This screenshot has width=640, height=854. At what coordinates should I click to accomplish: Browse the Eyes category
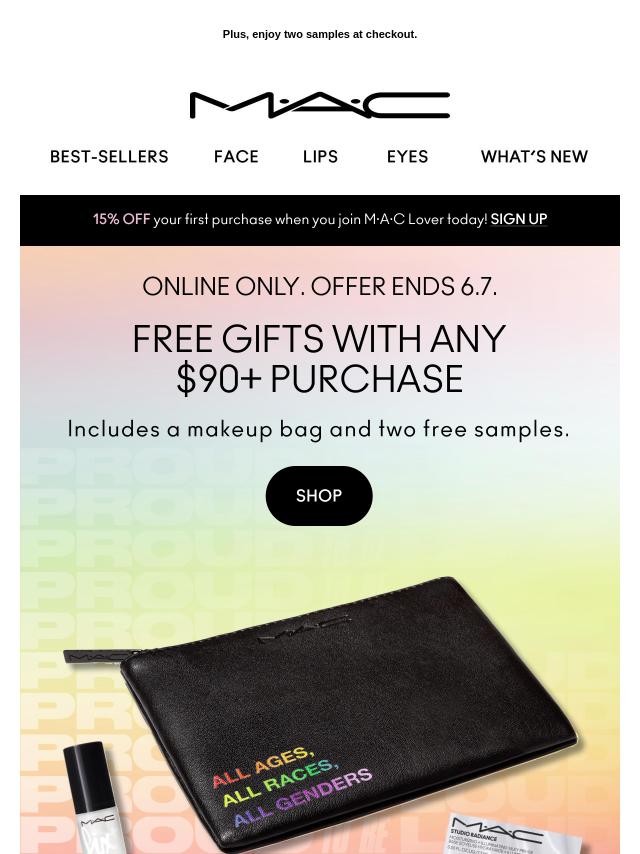(407, 157)
